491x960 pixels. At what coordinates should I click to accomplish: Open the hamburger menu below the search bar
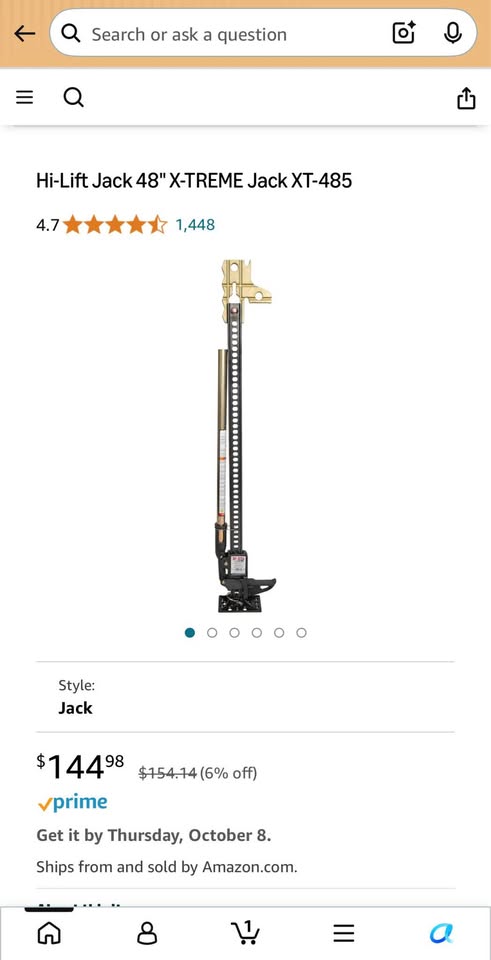(x=24, y=97)
